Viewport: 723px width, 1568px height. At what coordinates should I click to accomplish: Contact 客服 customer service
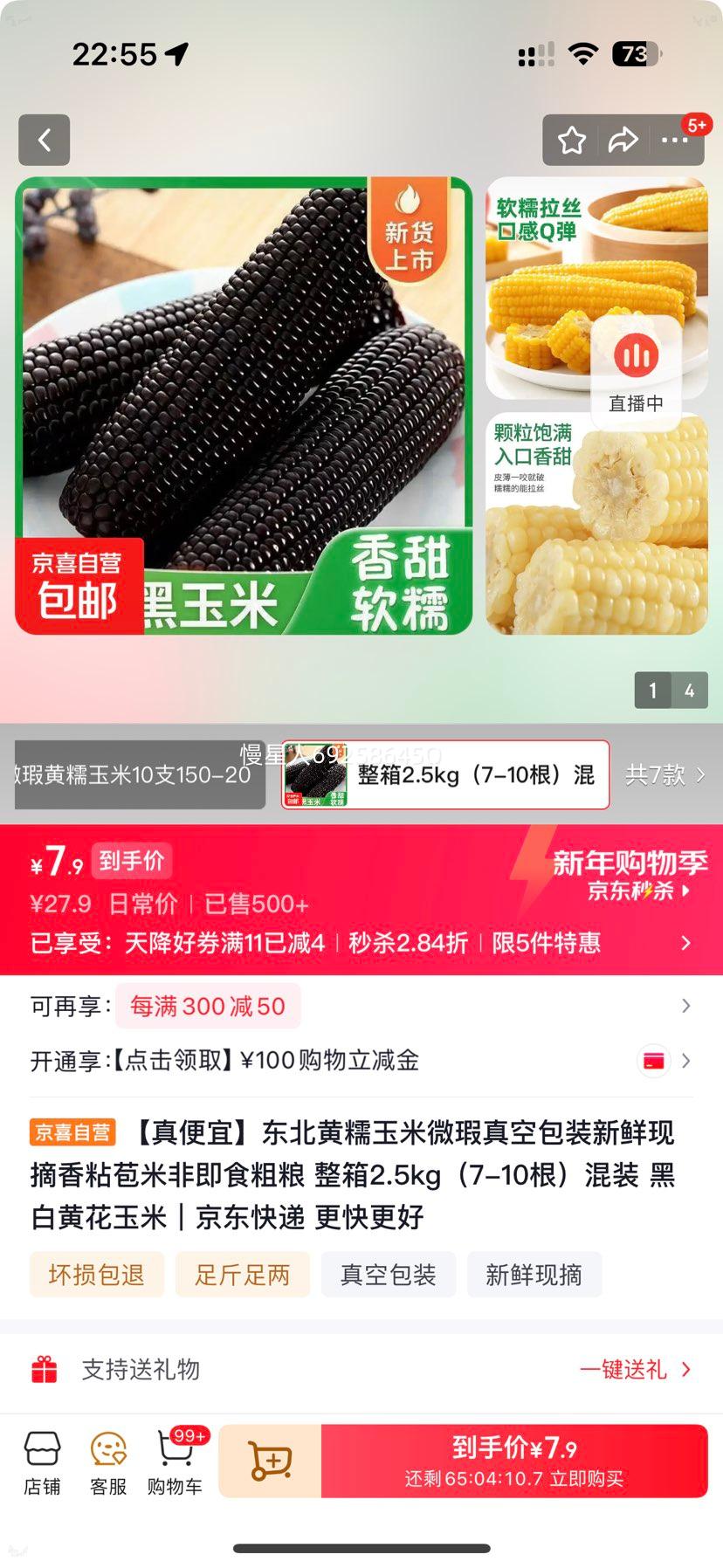pos(107,1461)
